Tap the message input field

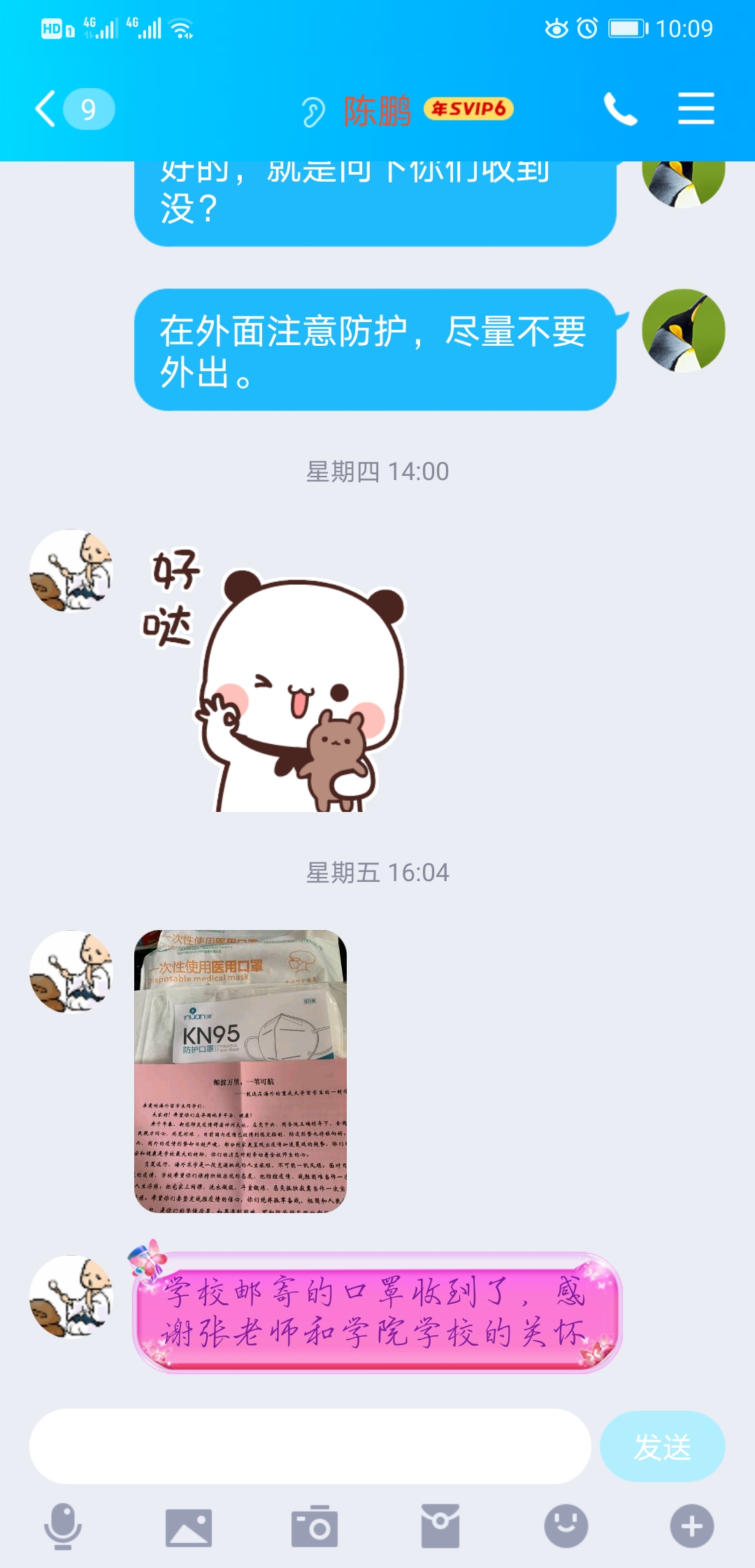coord(310,1446)
